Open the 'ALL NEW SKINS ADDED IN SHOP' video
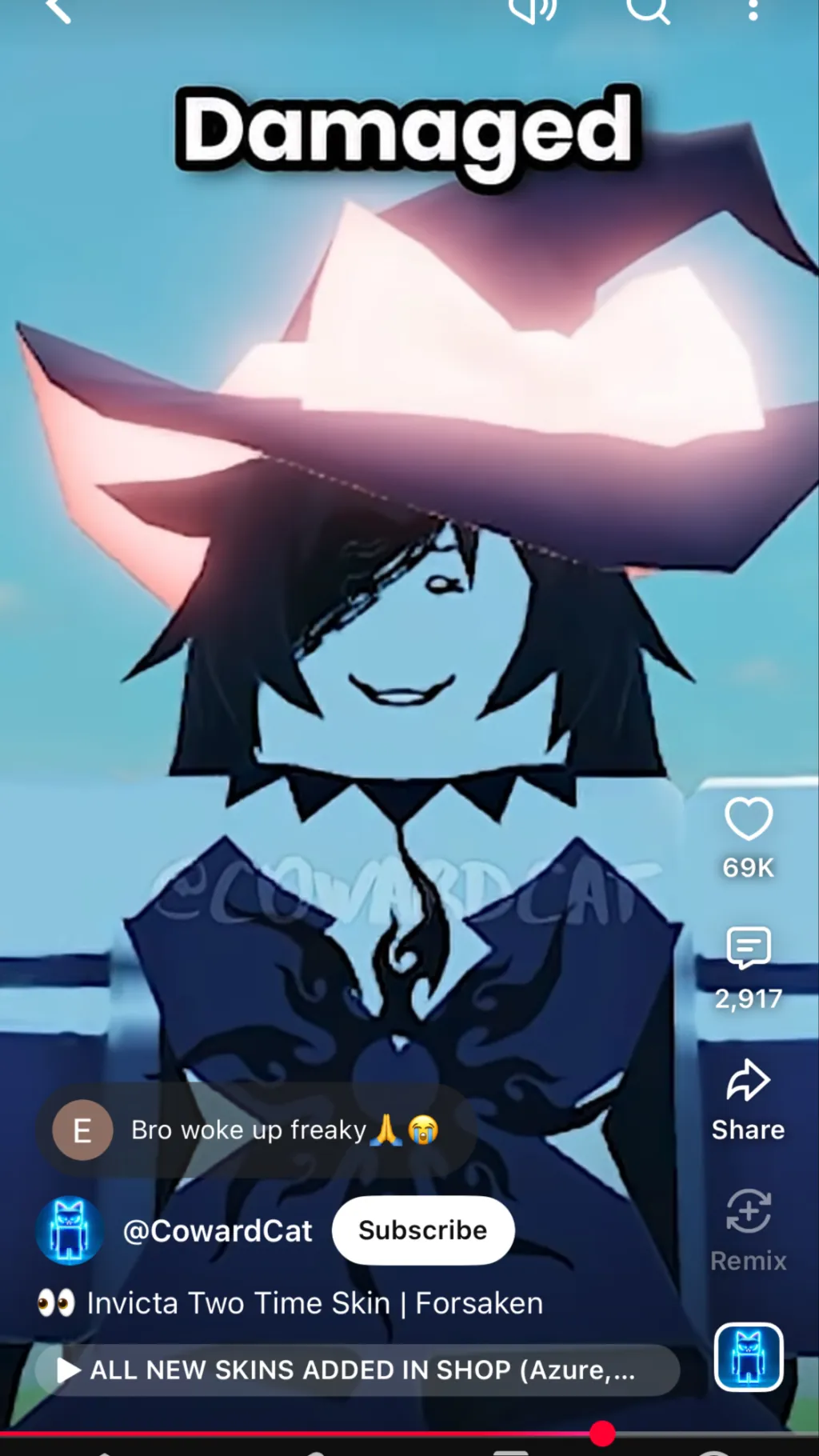 point(358,1370)
